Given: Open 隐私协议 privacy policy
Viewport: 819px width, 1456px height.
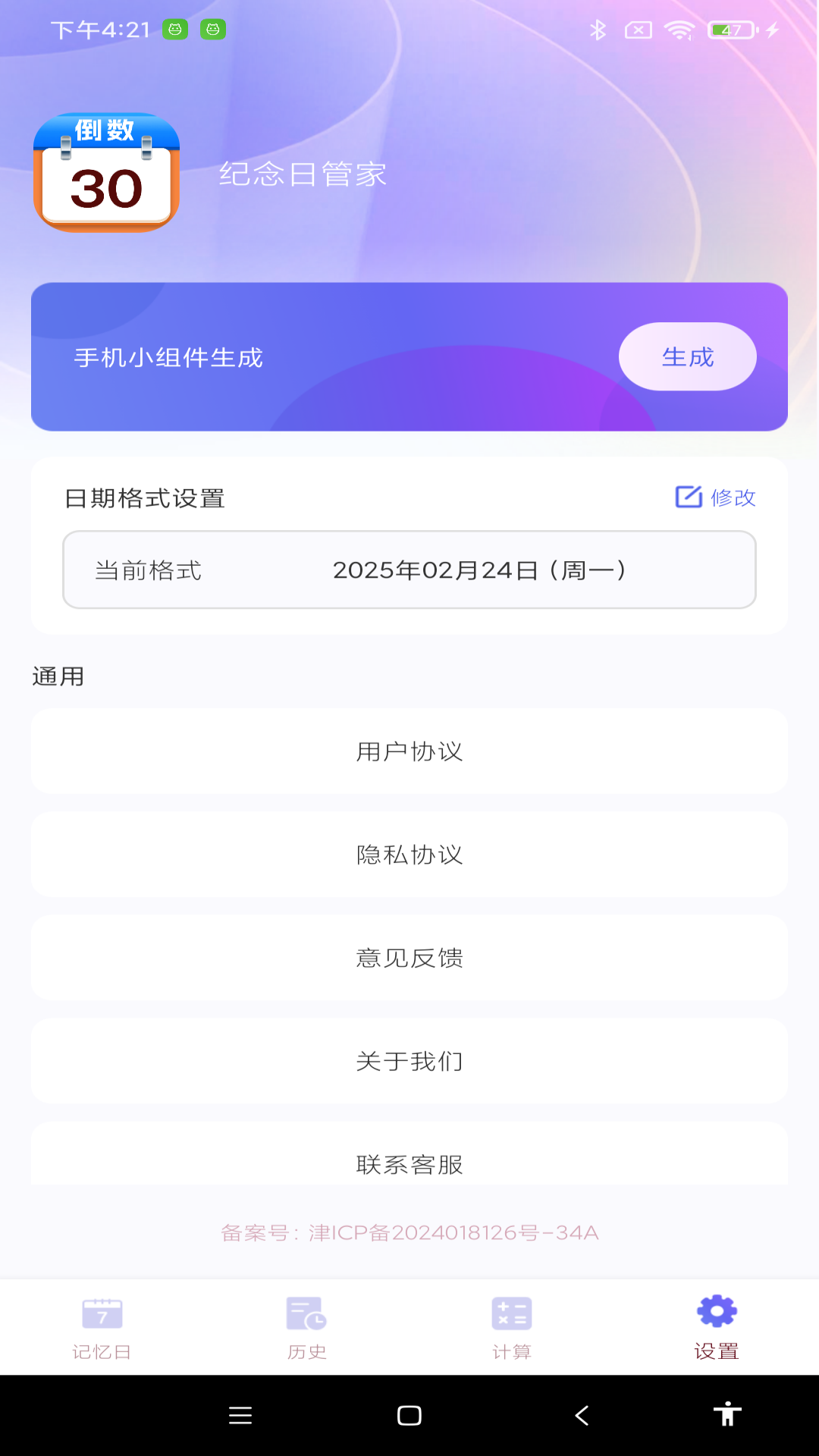Looking at the screenshot, I should [409, 855].
